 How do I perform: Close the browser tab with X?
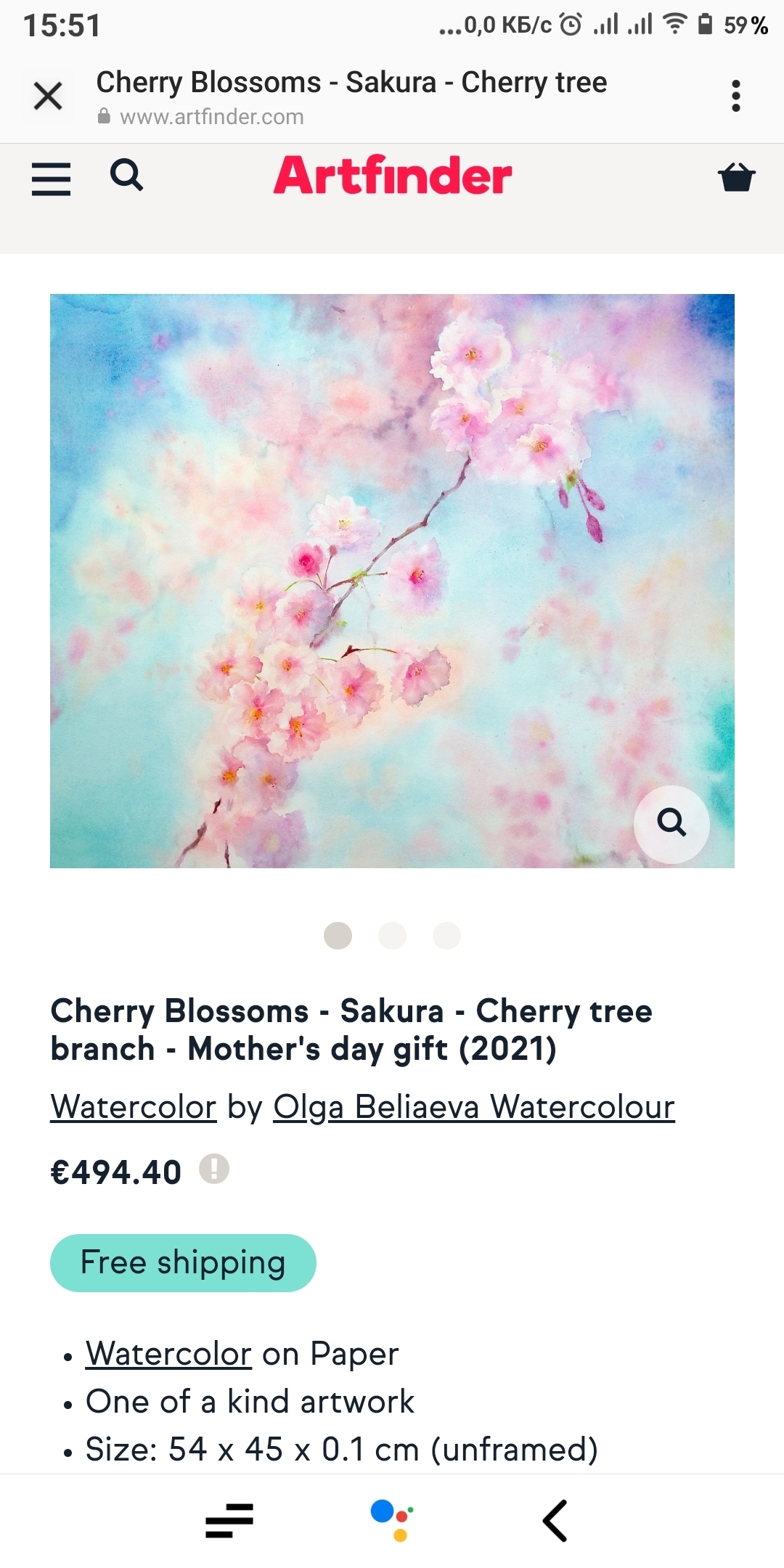click(48, 96)
